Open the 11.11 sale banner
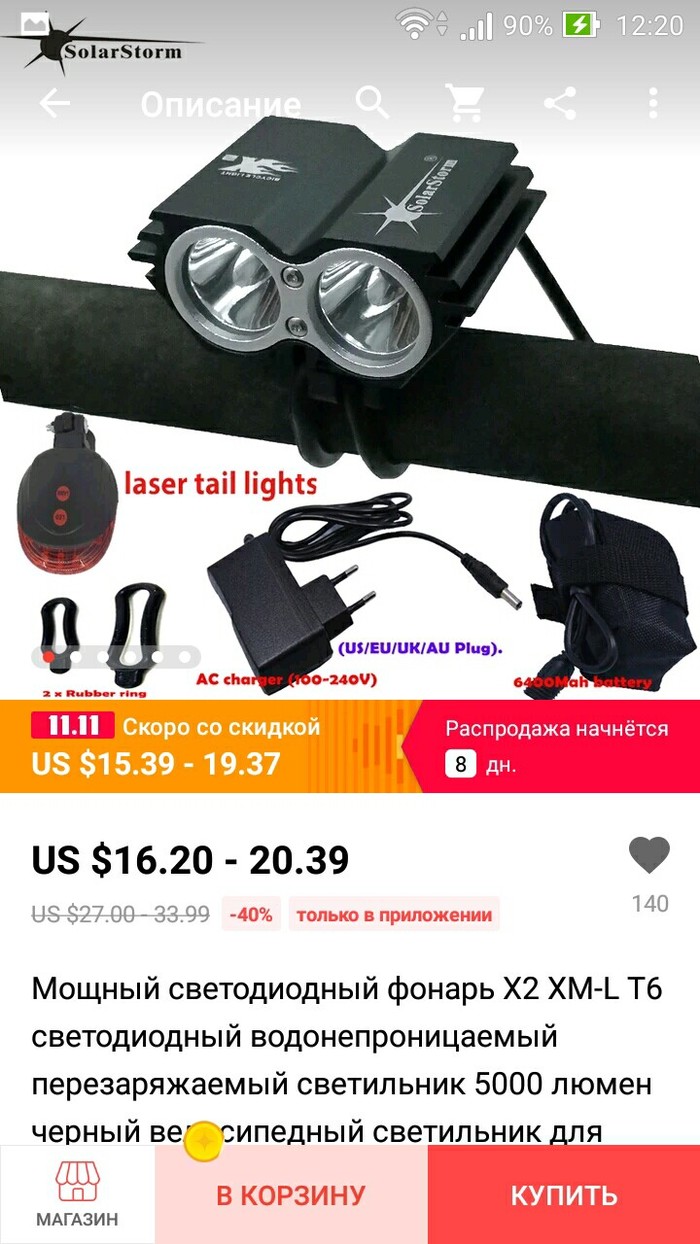The height and width of the screenshot is (1244, 700). (x=350, y=746)
